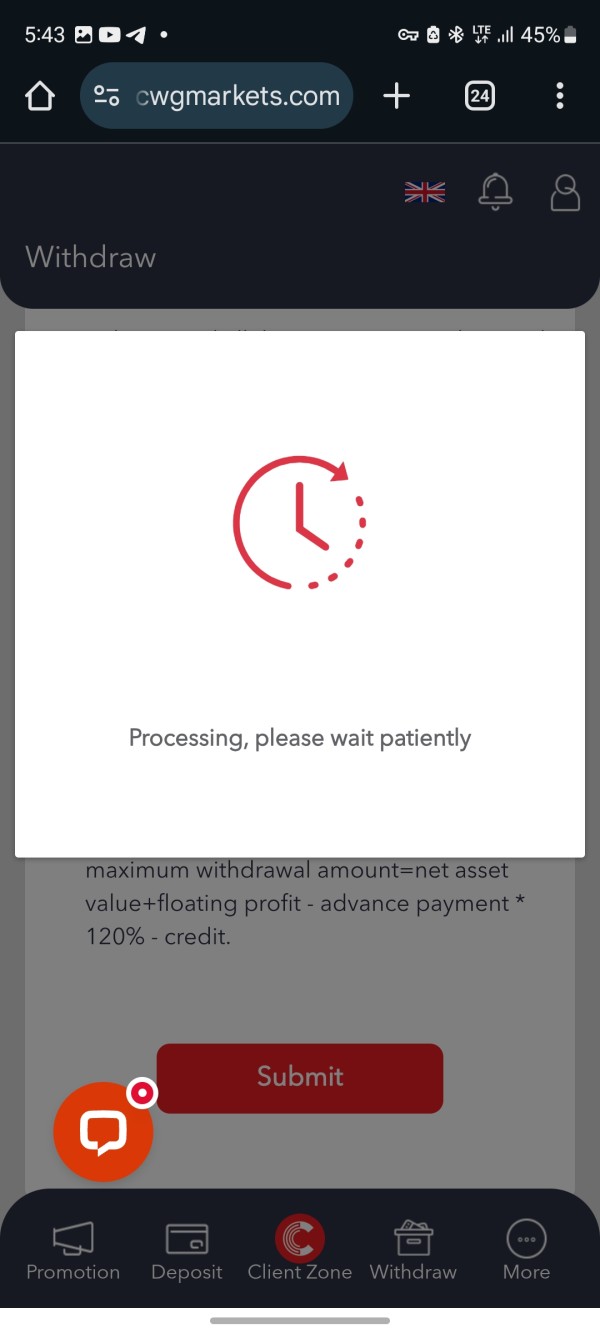Image resolution: width=600 pixels, height=1333 pixels.
Task: Go to the Promotion tab
Action: [73, 1251]
